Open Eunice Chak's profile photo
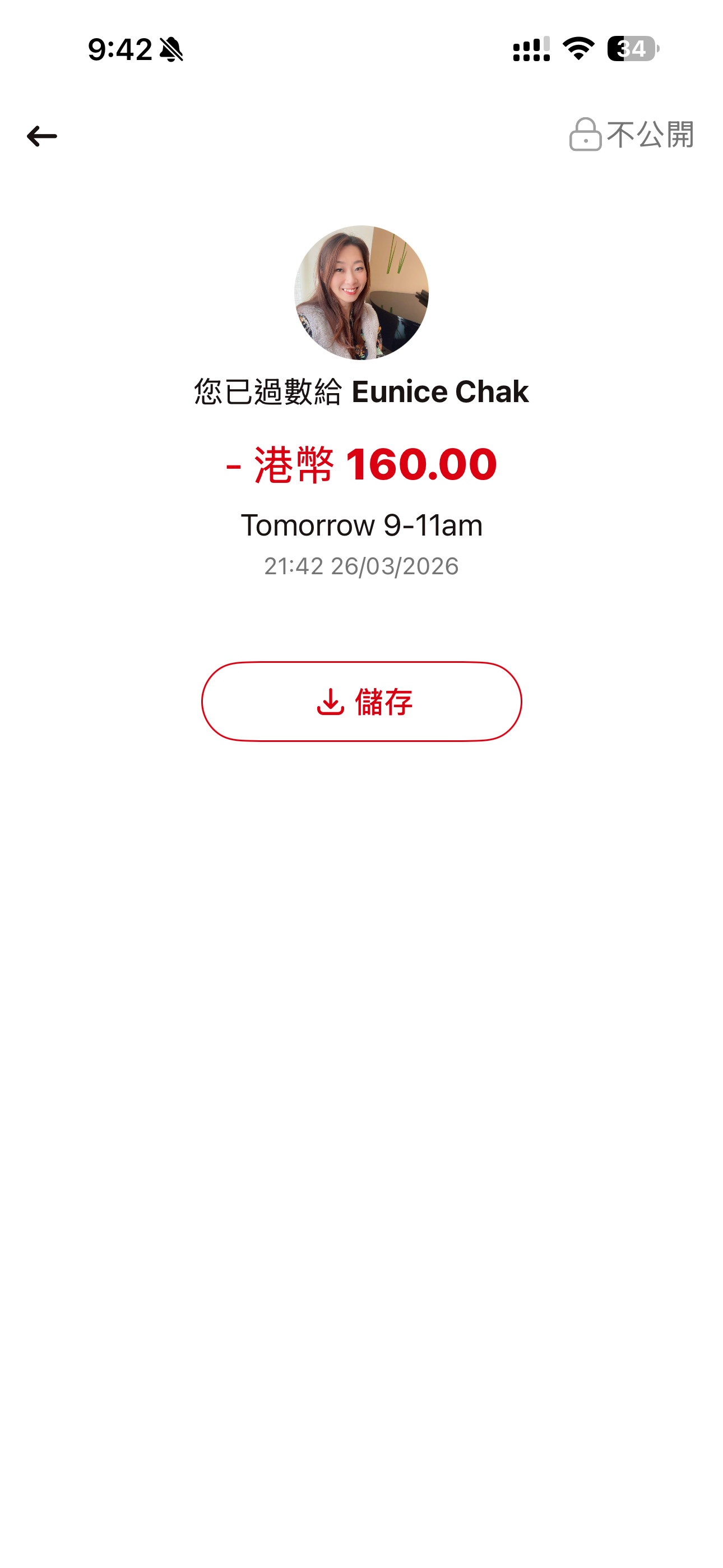 (361, 293)
